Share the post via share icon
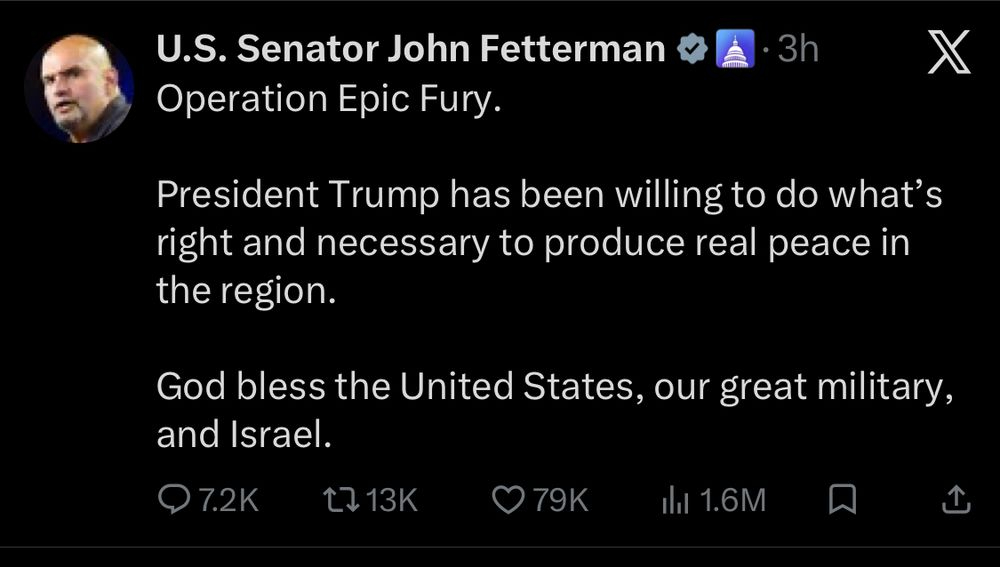Image resolution: width=1000 pixels, height=567 pixels. pyautogui.click(x=956, y=499)
